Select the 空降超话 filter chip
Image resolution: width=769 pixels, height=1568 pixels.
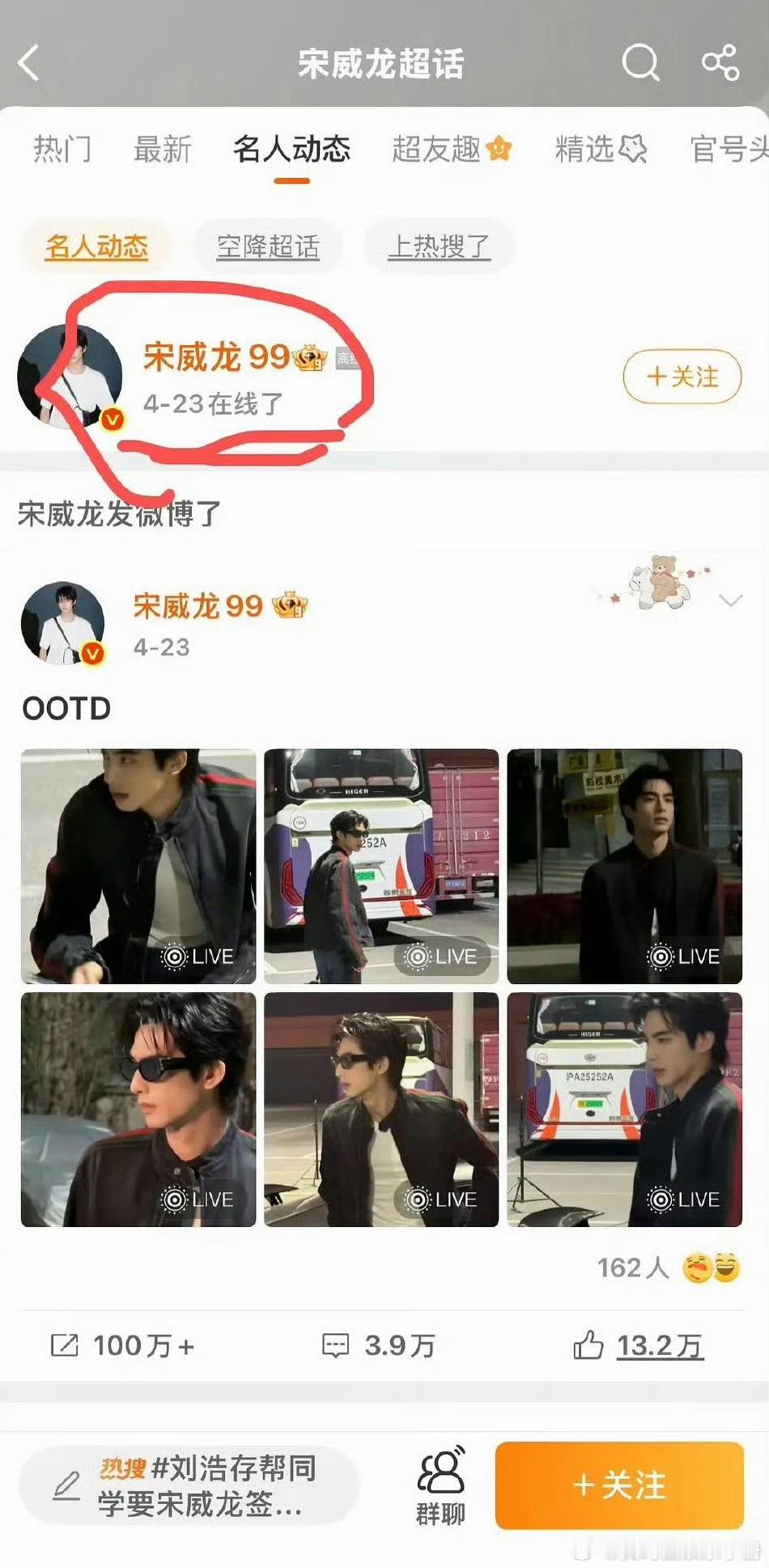click(269, 245)
